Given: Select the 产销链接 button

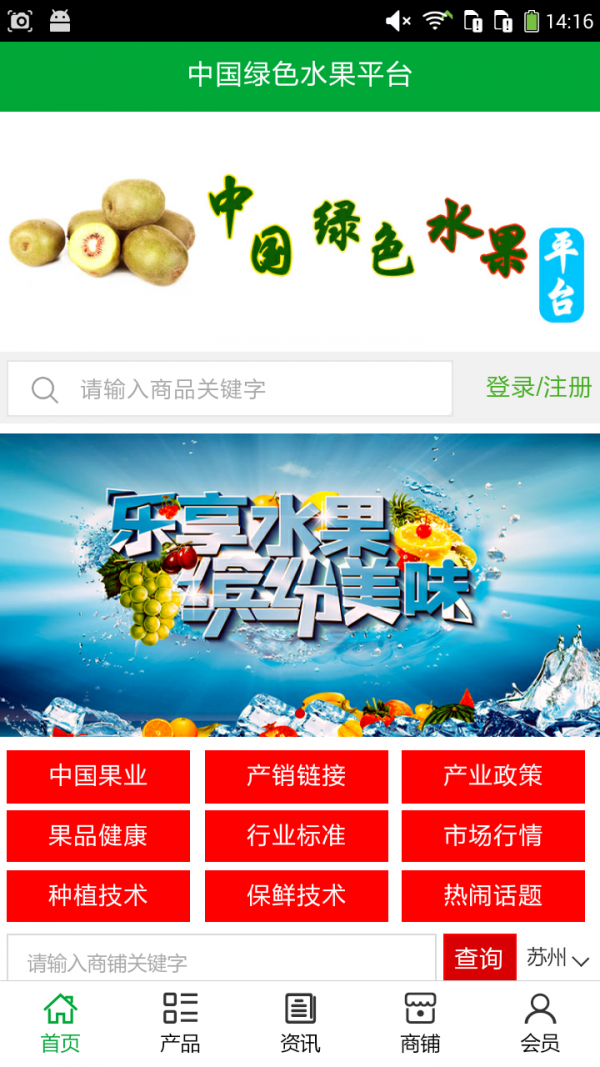Looking at the screenshot, I should tap(296, 776).
